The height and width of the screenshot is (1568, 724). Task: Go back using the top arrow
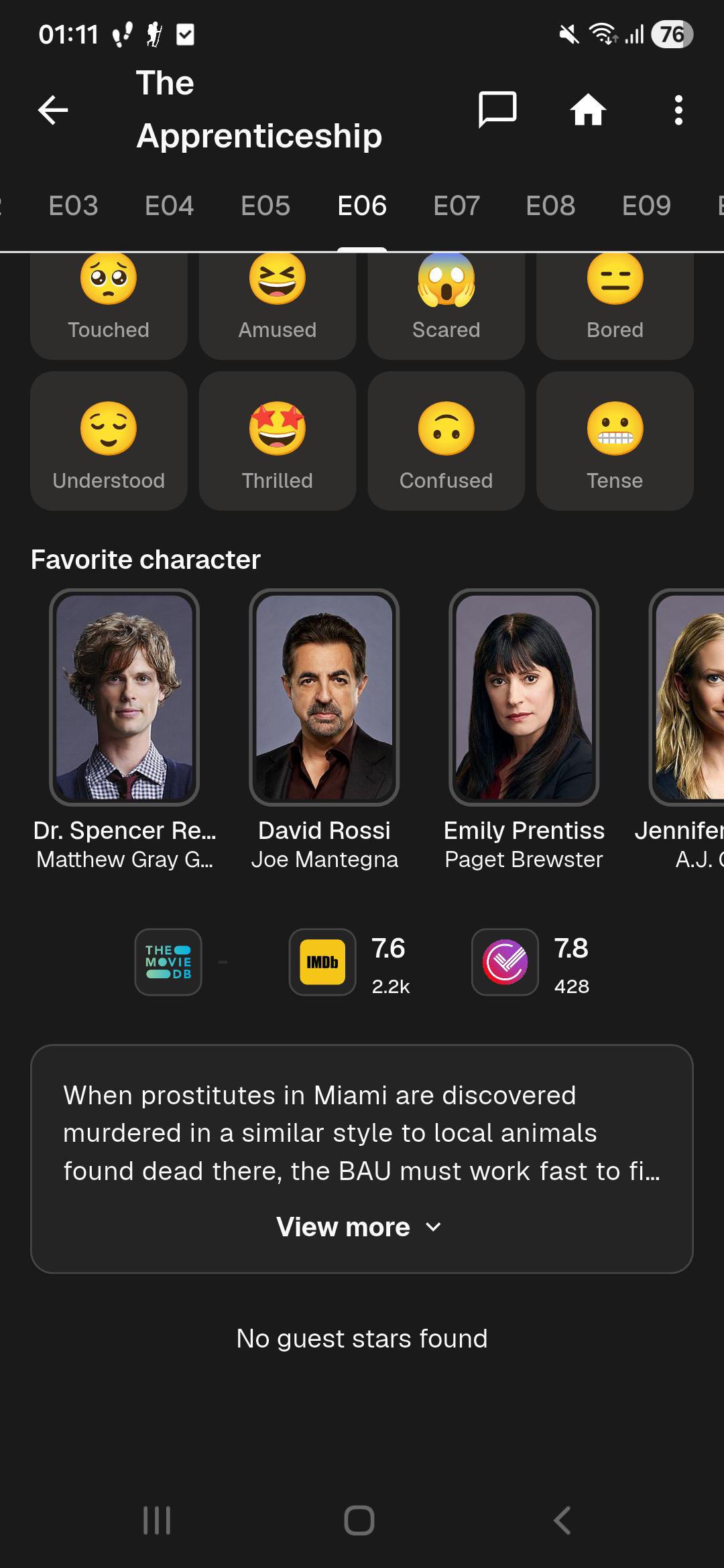tap(53, 110)
